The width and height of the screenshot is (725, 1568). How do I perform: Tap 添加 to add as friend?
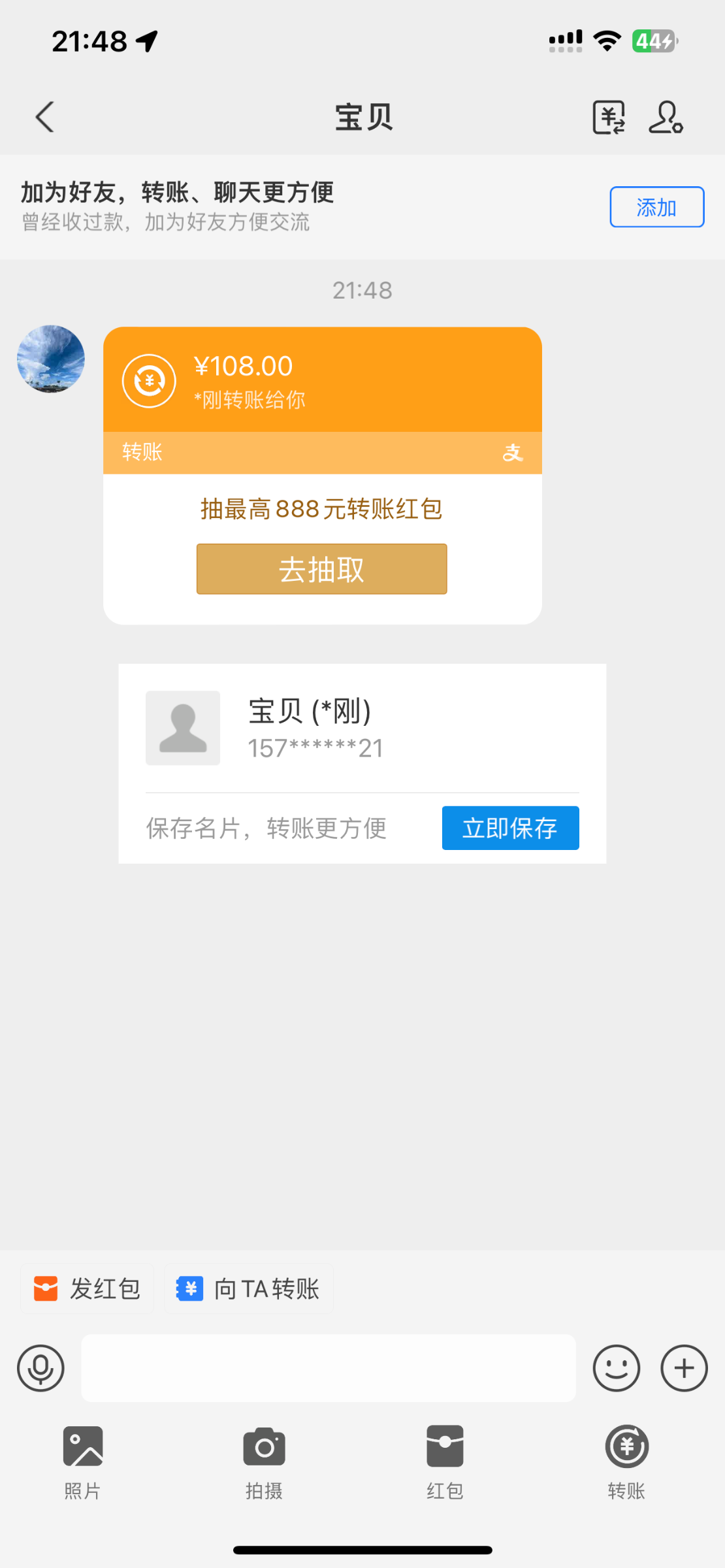point(656,207)
